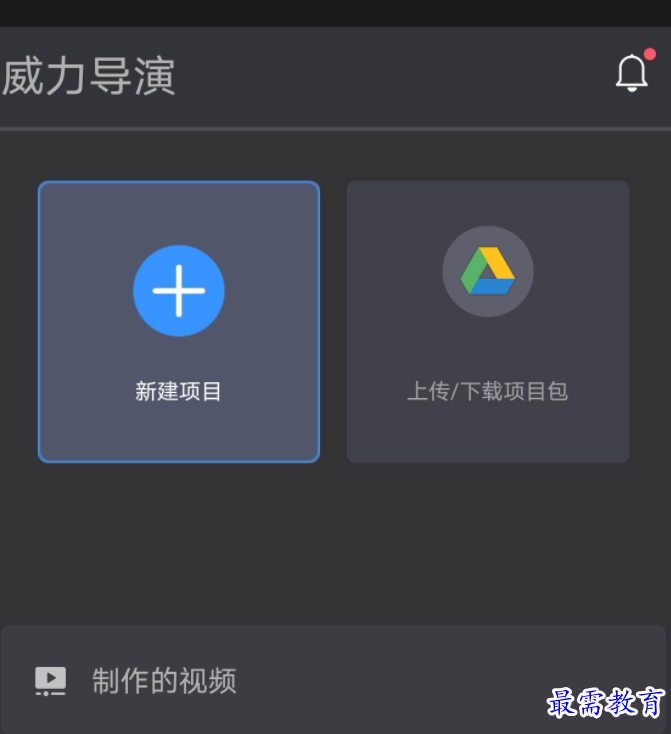Create a new project (新建项目)
Image resolution: width=671 pixels, height=734 pixels.
(179, 321)
